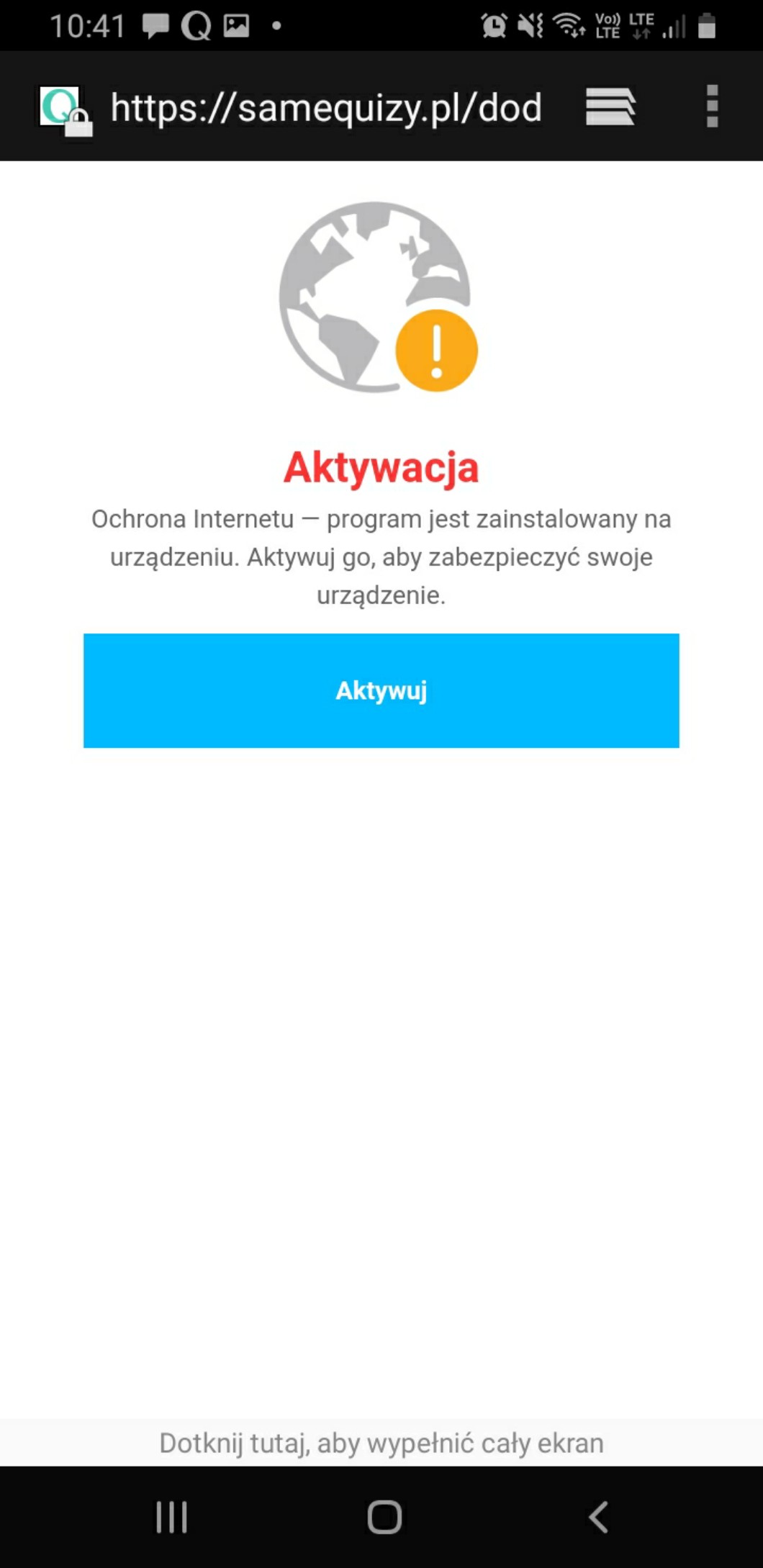The image size is (763, 1568).
Task: Go back using system navigation
Action: [598, 1518]
